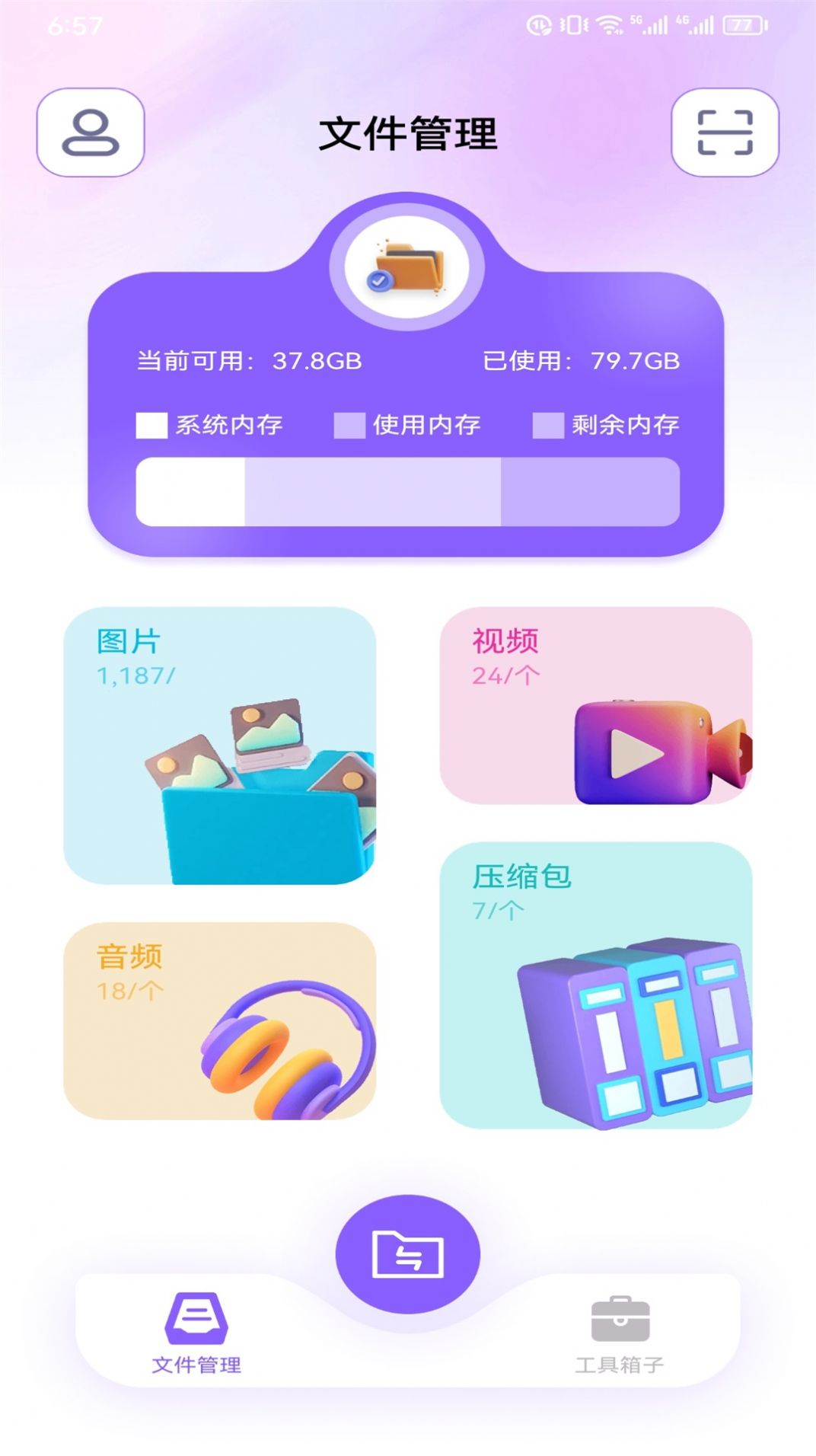Tap the file transfer folder button at bottom center

click(x=408, y=1253)
